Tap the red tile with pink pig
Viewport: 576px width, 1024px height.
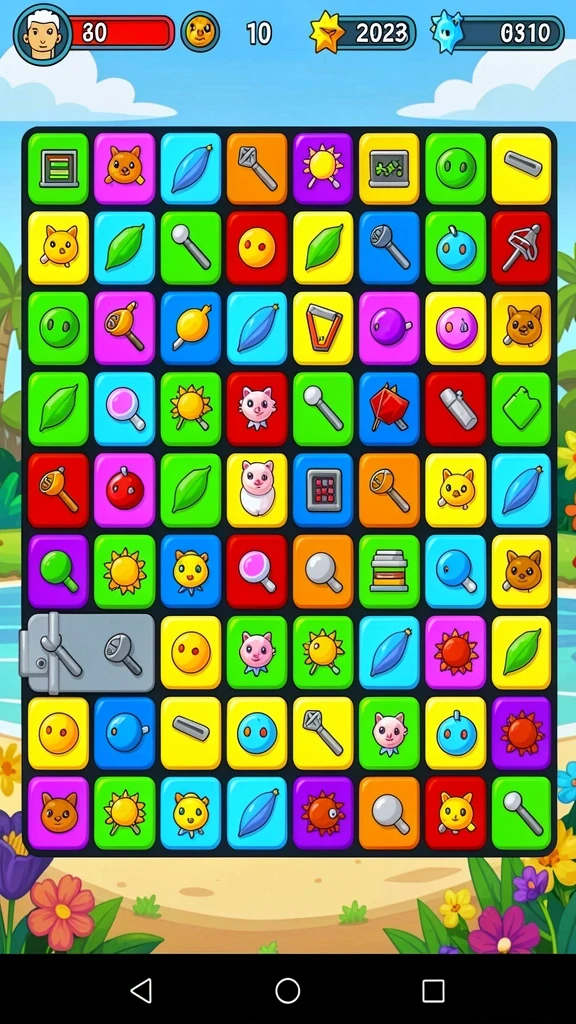click(x=257, y=409)
